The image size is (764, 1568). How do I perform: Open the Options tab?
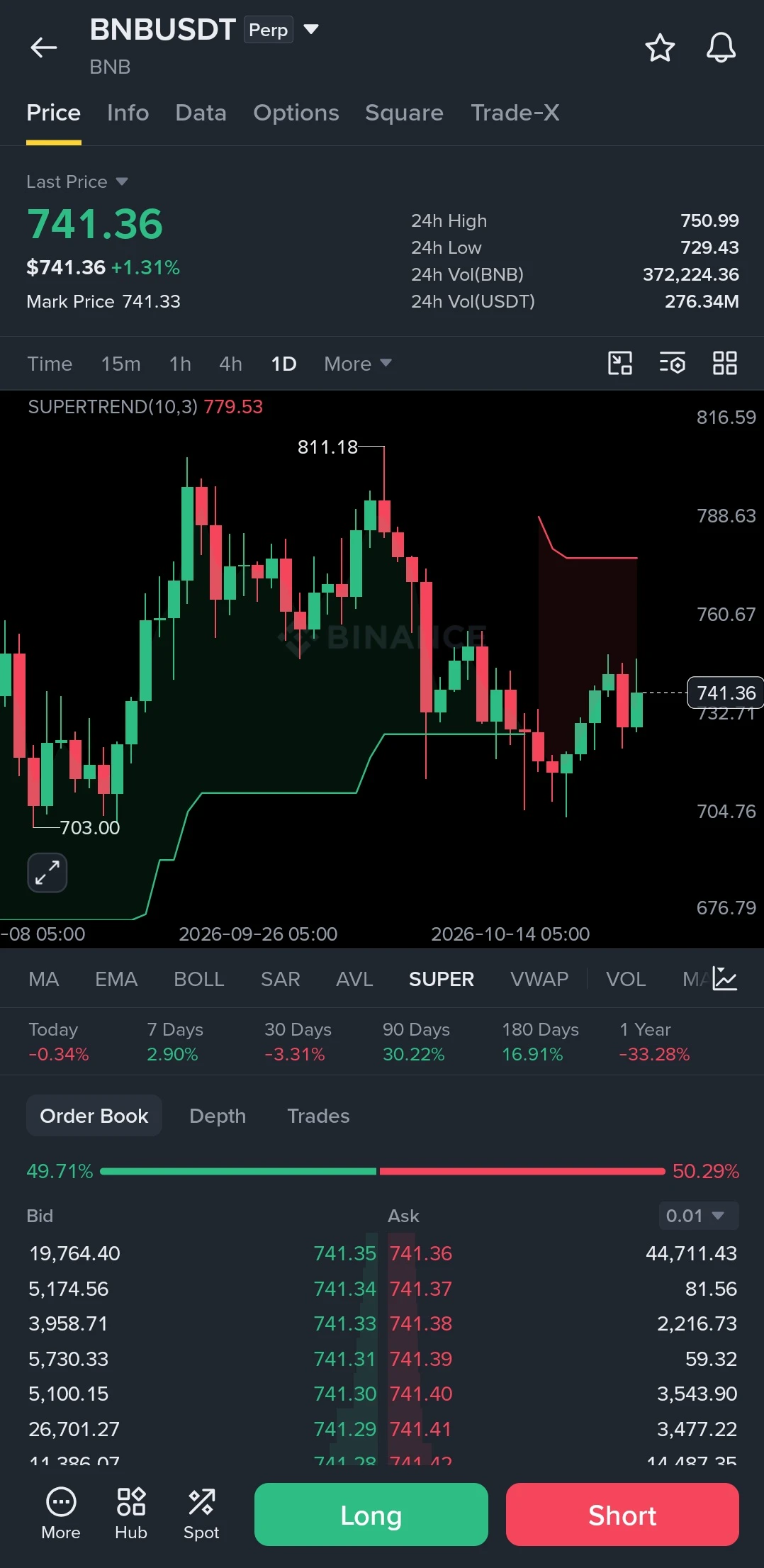point(296,113)
